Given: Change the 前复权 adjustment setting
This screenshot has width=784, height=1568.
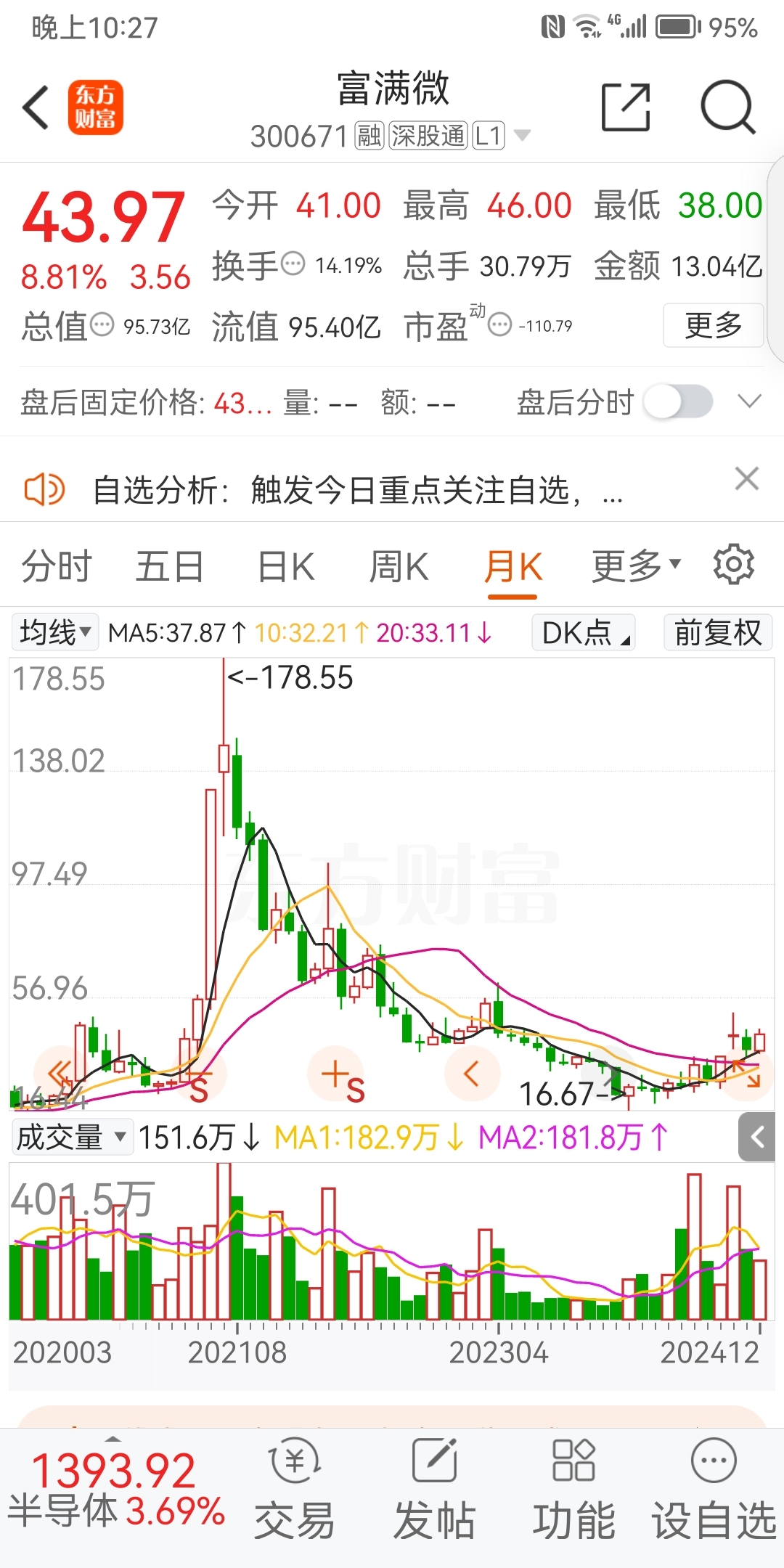Looking at the screenshot, I should tap(717, 632).
